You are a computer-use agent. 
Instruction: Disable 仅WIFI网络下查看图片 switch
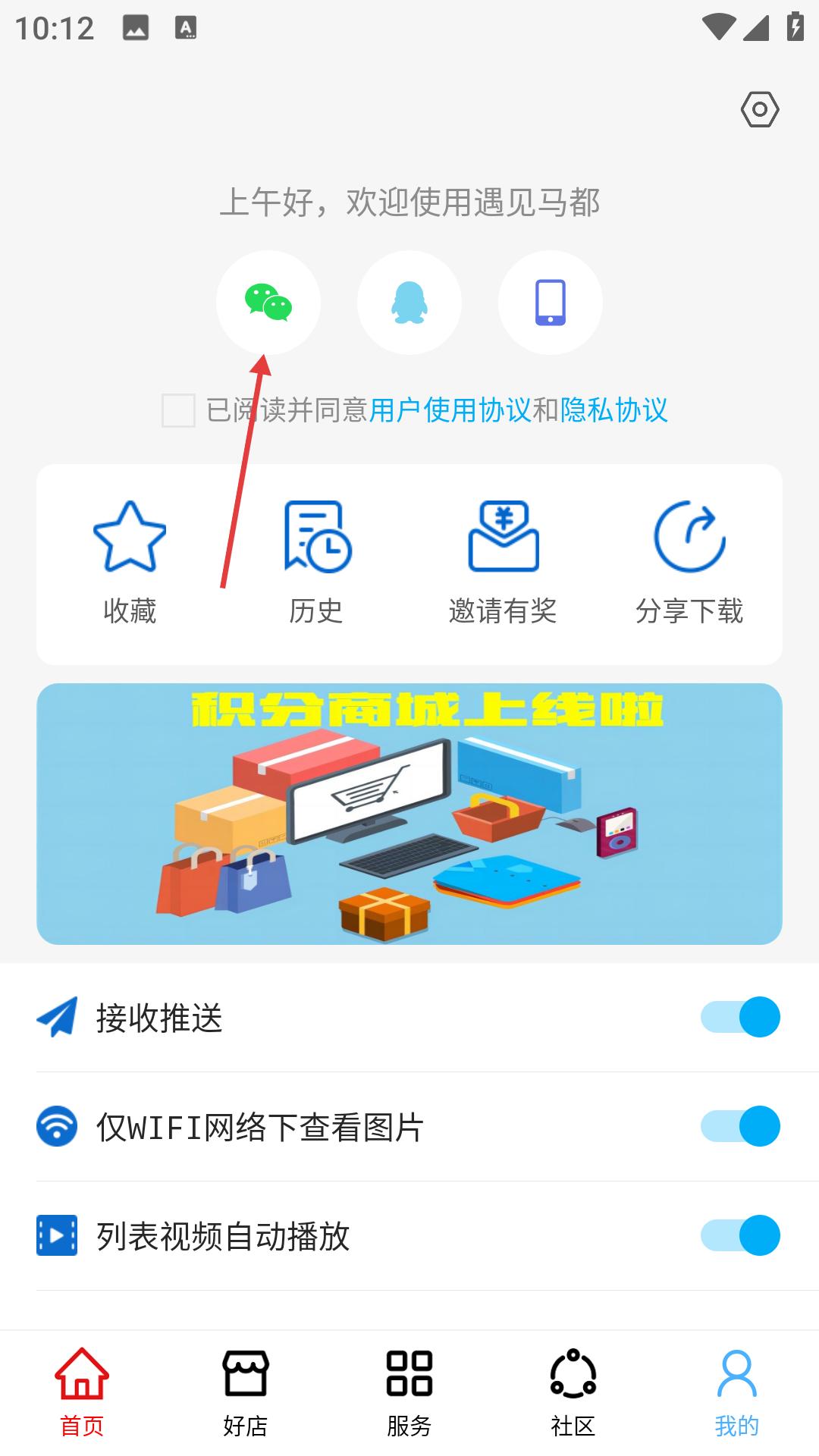pyautogui.click(x=740, y=1126)
